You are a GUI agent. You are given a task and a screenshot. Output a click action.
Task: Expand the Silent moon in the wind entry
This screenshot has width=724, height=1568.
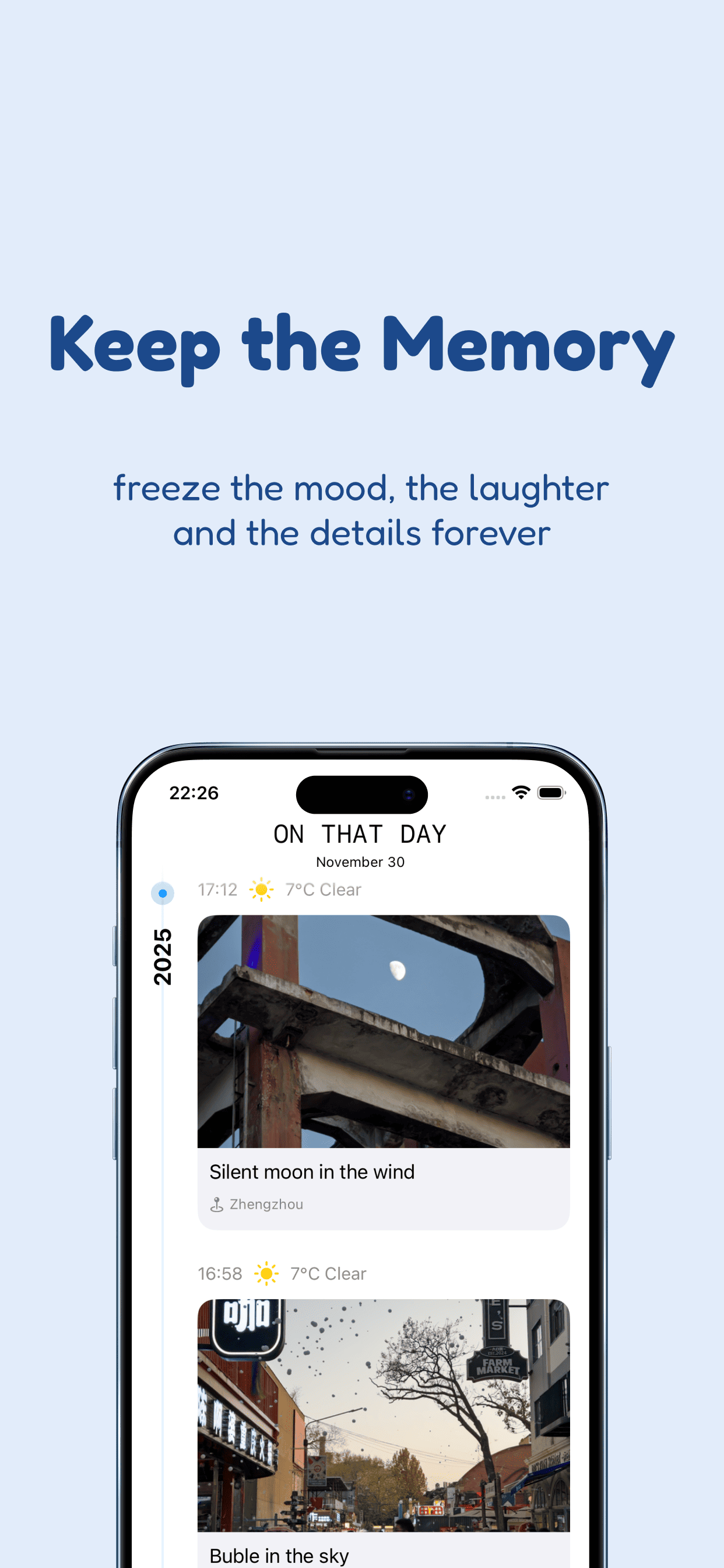(312, 1172)
